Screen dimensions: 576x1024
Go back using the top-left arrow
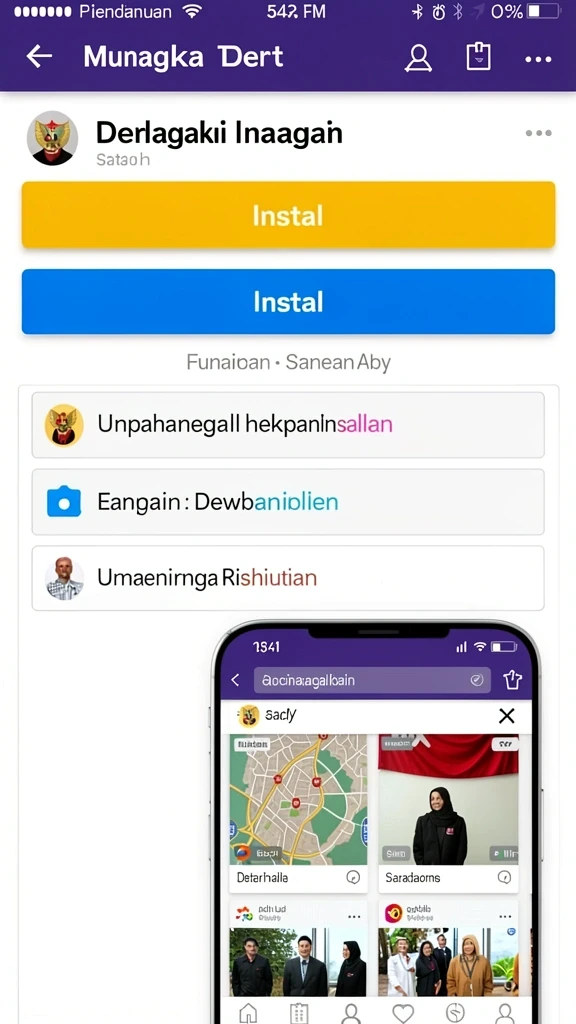[39, 57]
